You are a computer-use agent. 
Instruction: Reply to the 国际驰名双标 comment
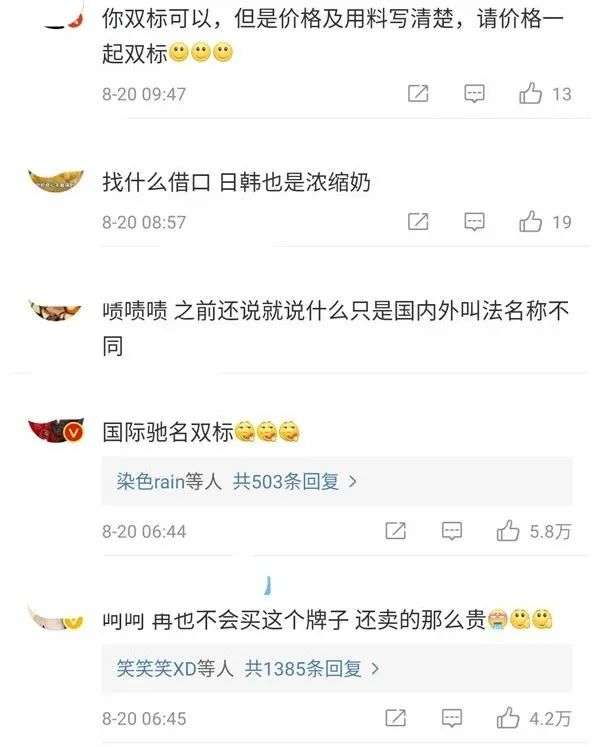point(452,531)
